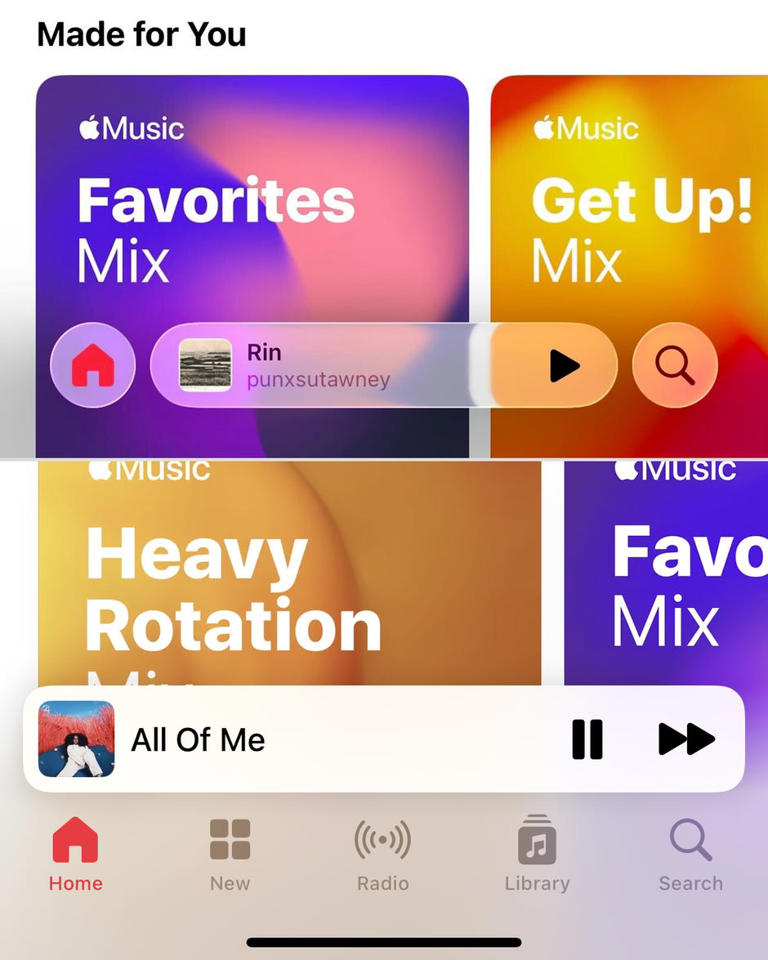Open the Library from the tab bar
The height and width of the screenshot is (960, 768).
537,843
